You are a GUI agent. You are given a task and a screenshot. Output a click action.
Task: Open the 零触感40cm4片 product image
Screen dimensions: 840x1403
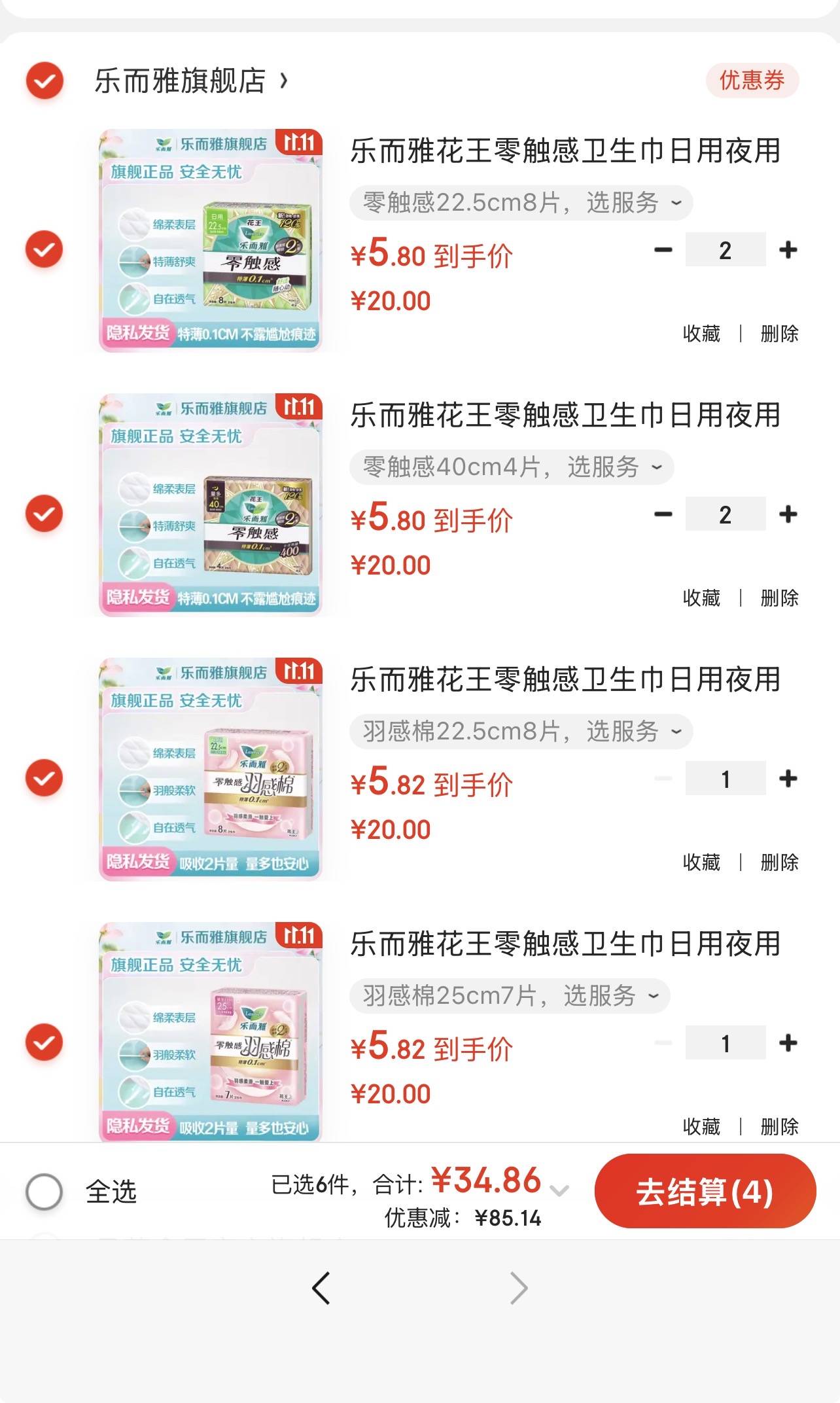[x=211, y=505]
